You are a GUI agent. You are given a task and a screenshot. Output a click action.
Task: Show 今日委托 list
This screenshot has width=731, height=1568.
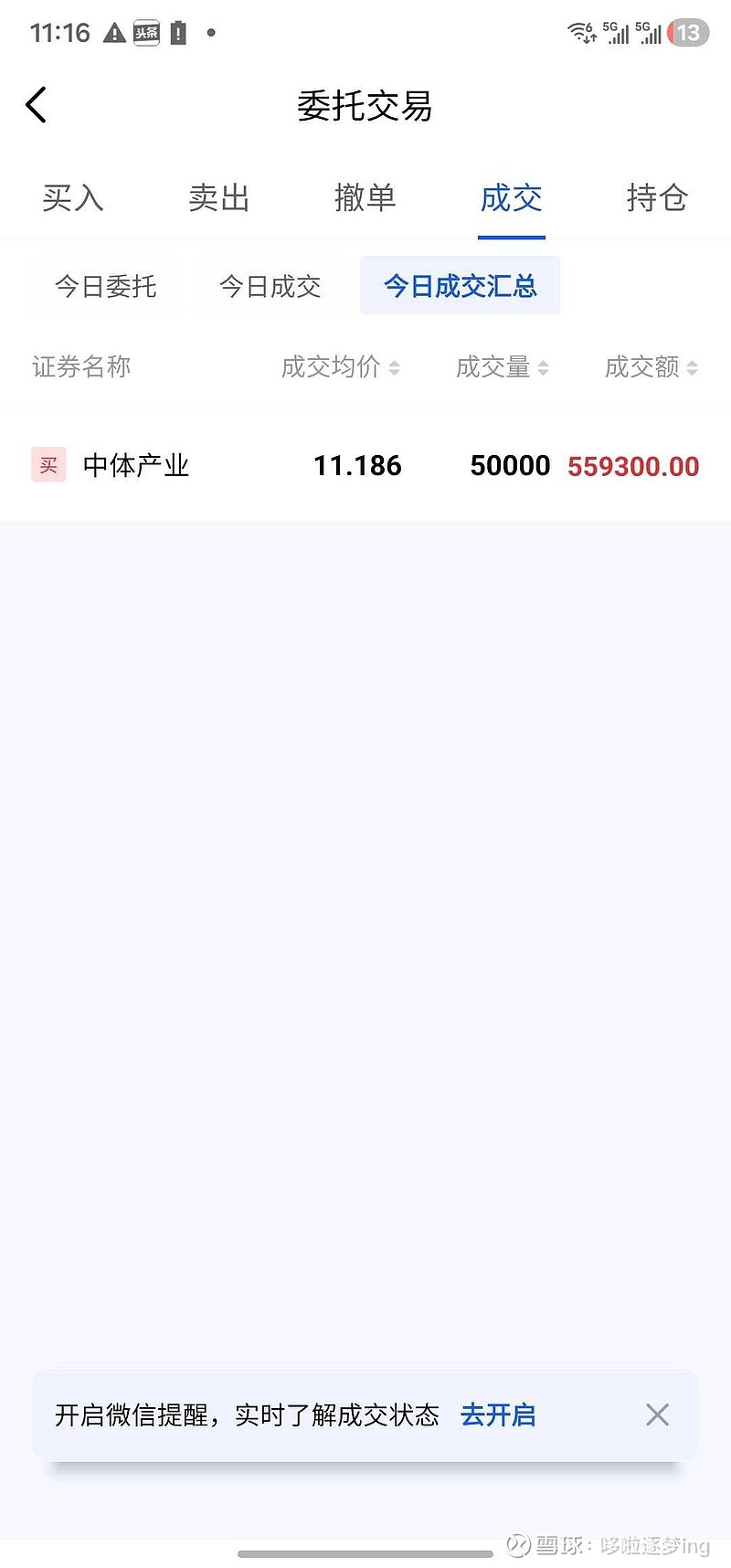(x=106, y=286)
